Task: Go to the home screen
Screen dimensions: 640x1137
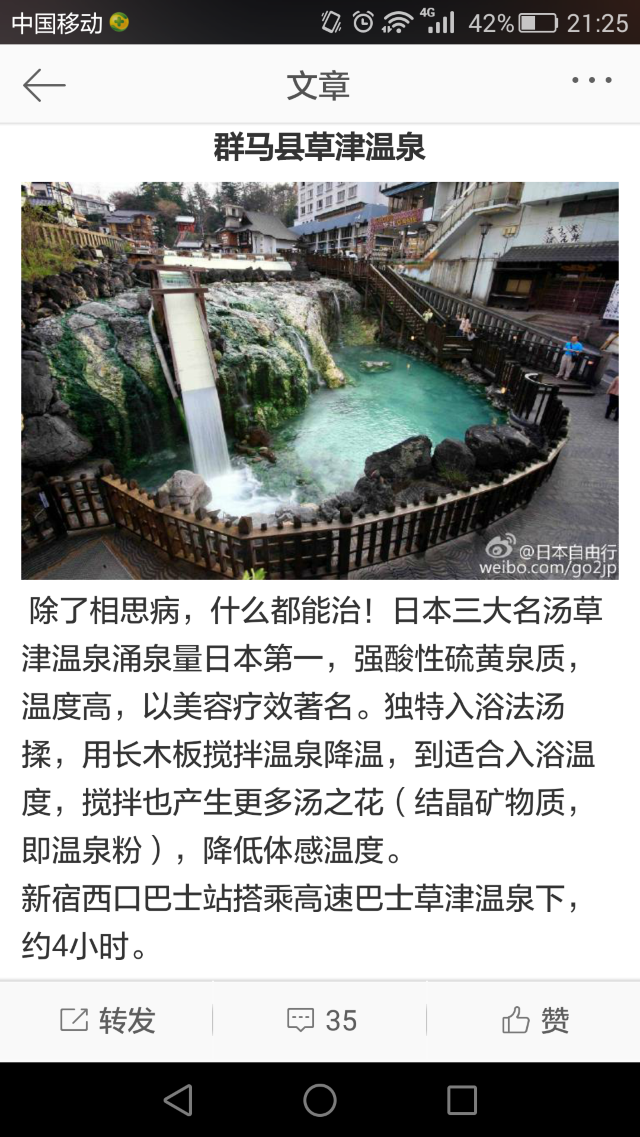Action: coord(320,1100)
